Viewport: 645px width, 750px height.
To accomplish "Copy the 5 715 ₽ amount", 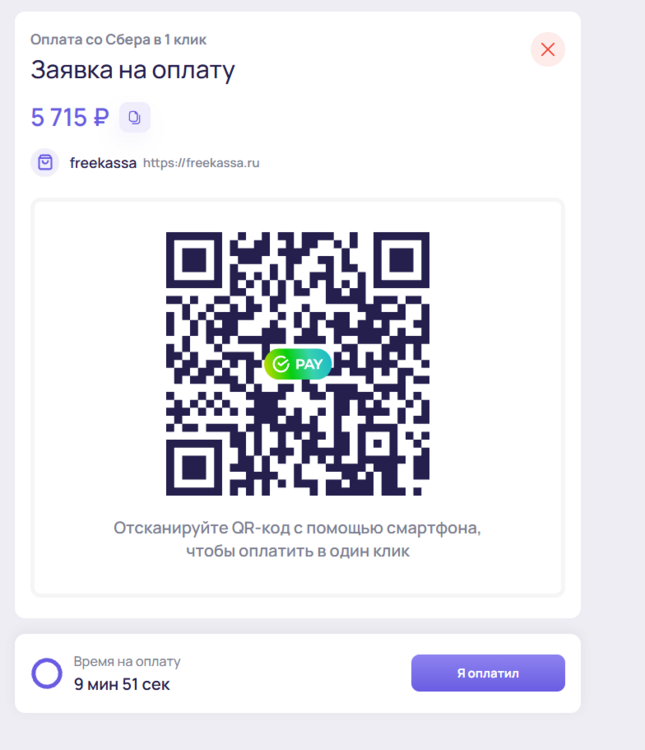I will (134, 118).
